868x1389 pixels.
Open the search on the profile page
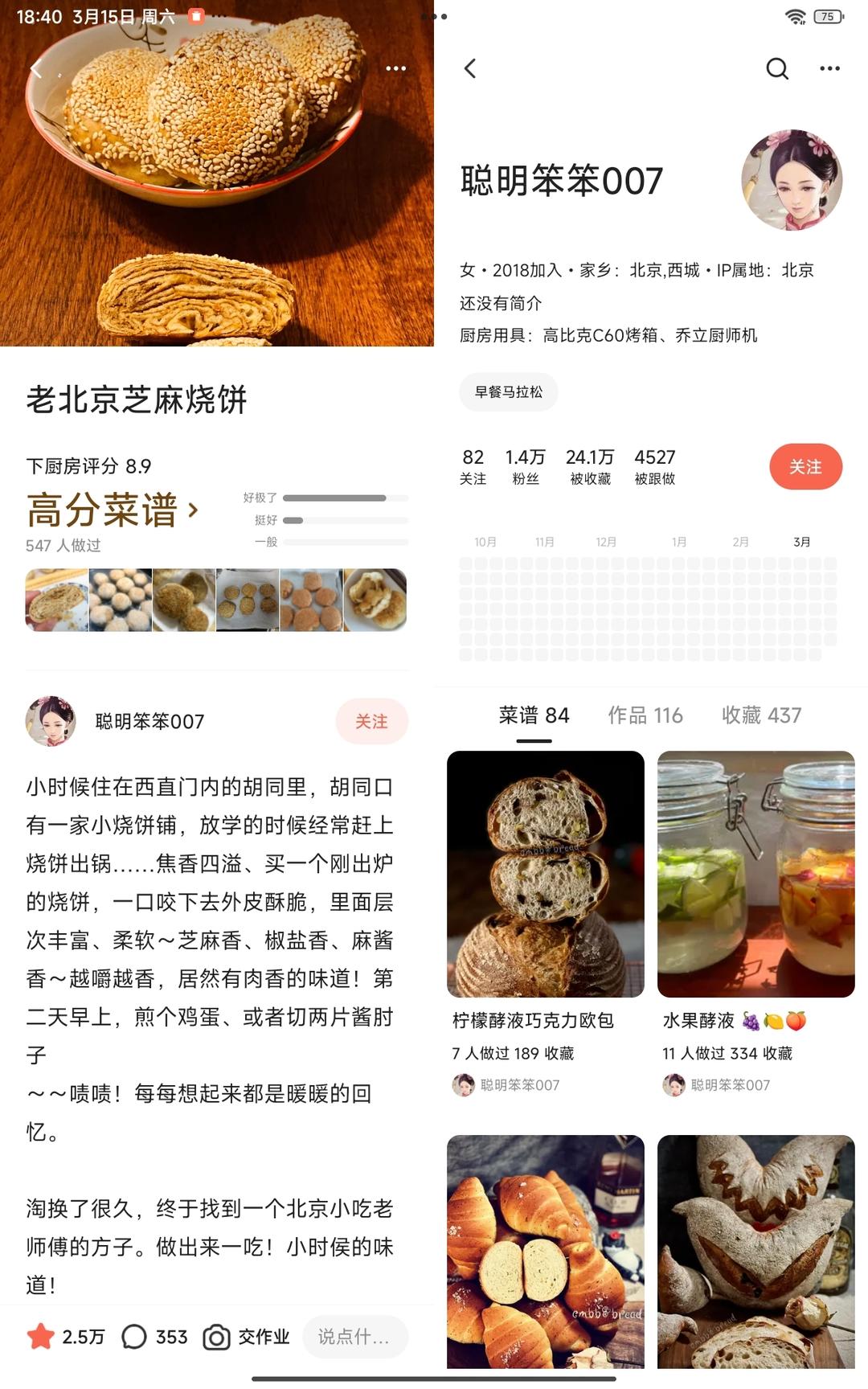[777, 69]
